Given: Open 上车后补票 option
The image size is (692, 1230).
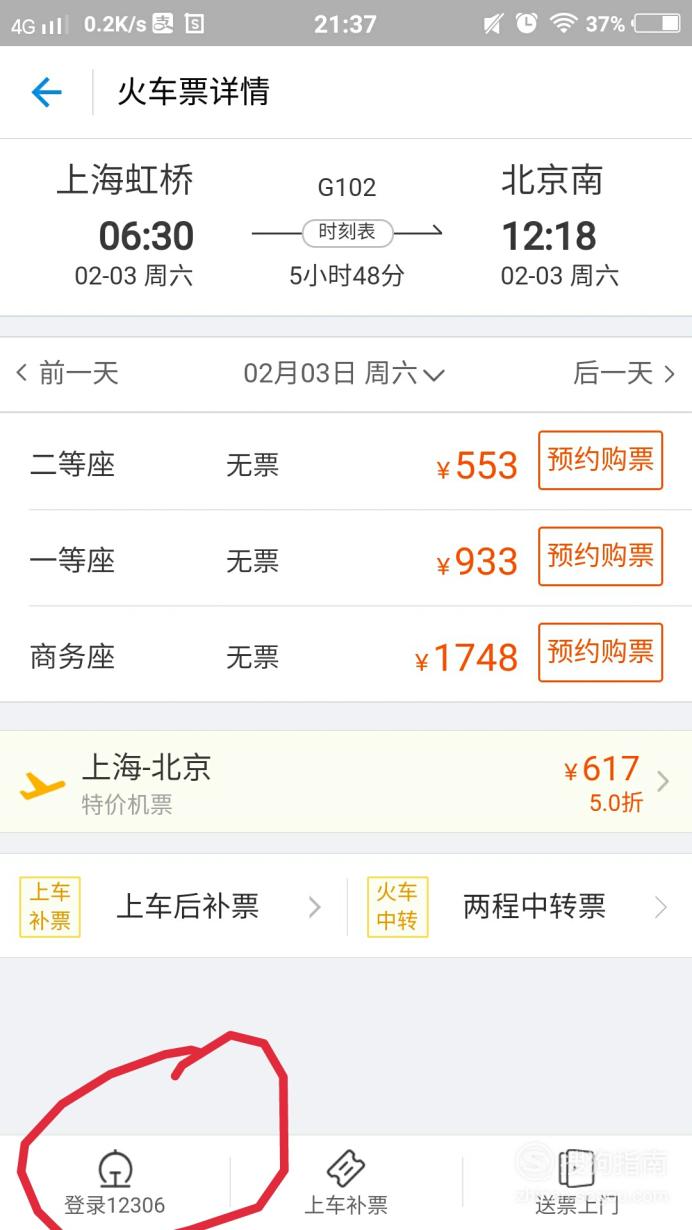Looking at the screenshot, I should pyautogui.click(x=172, y=907).
